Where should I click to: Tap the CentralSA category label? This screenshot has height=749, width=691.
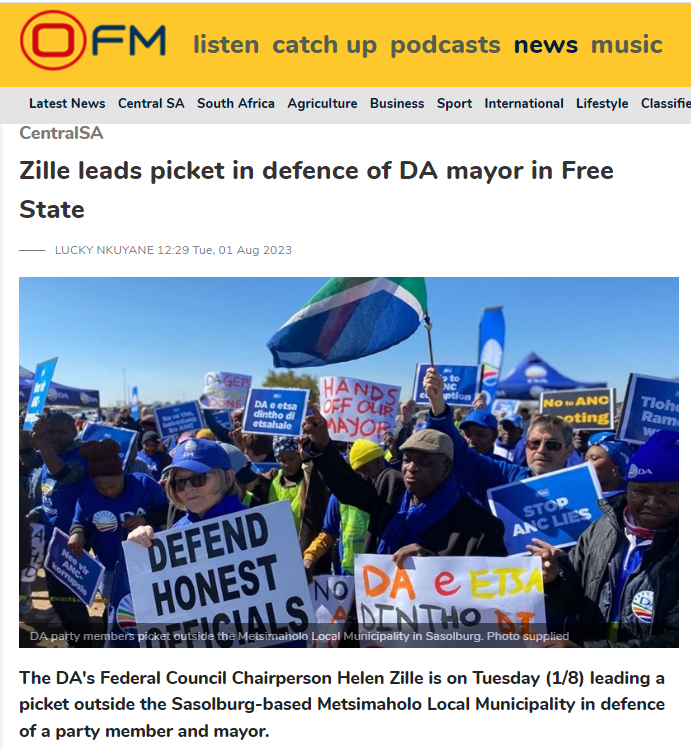tap(61, 133)
